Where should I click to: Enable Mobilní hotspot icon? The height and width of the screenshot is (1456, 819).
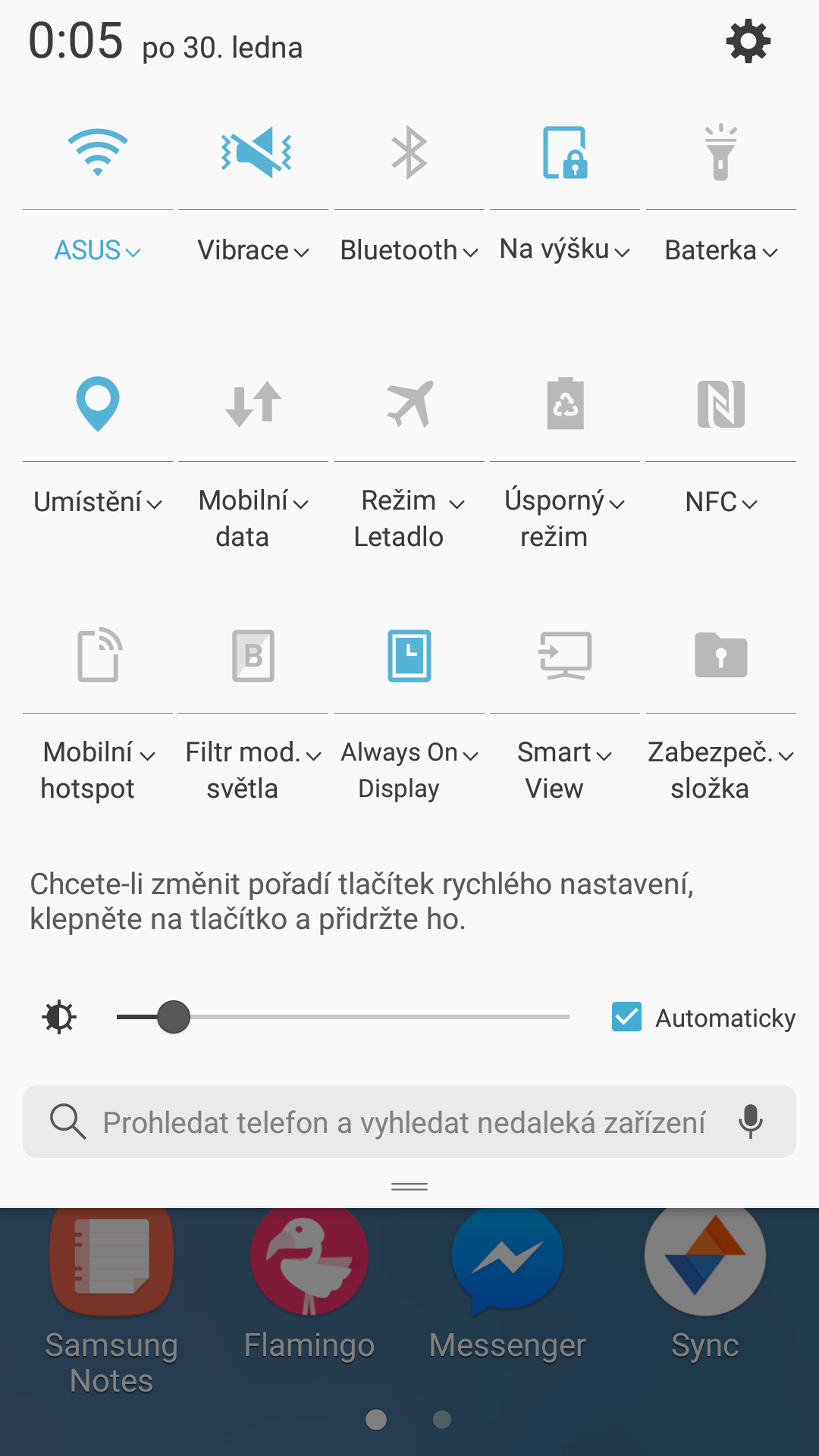98,656
